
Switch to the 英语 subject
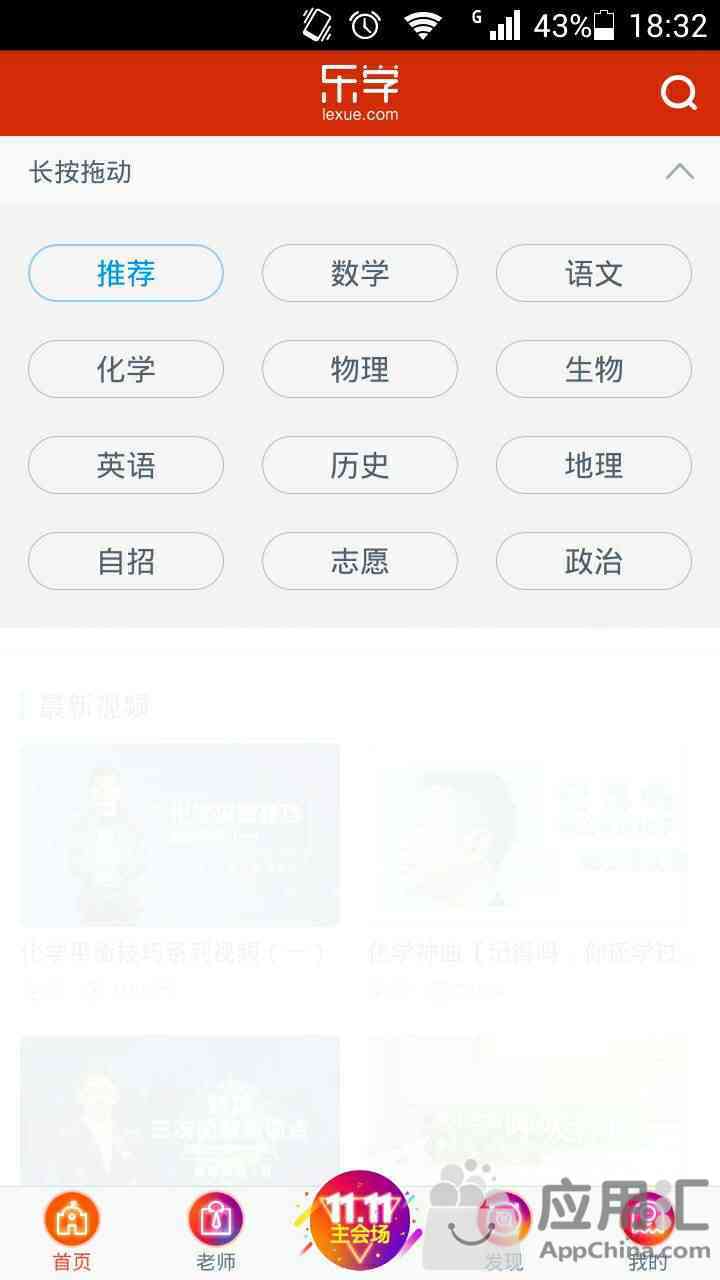point(126,465)
